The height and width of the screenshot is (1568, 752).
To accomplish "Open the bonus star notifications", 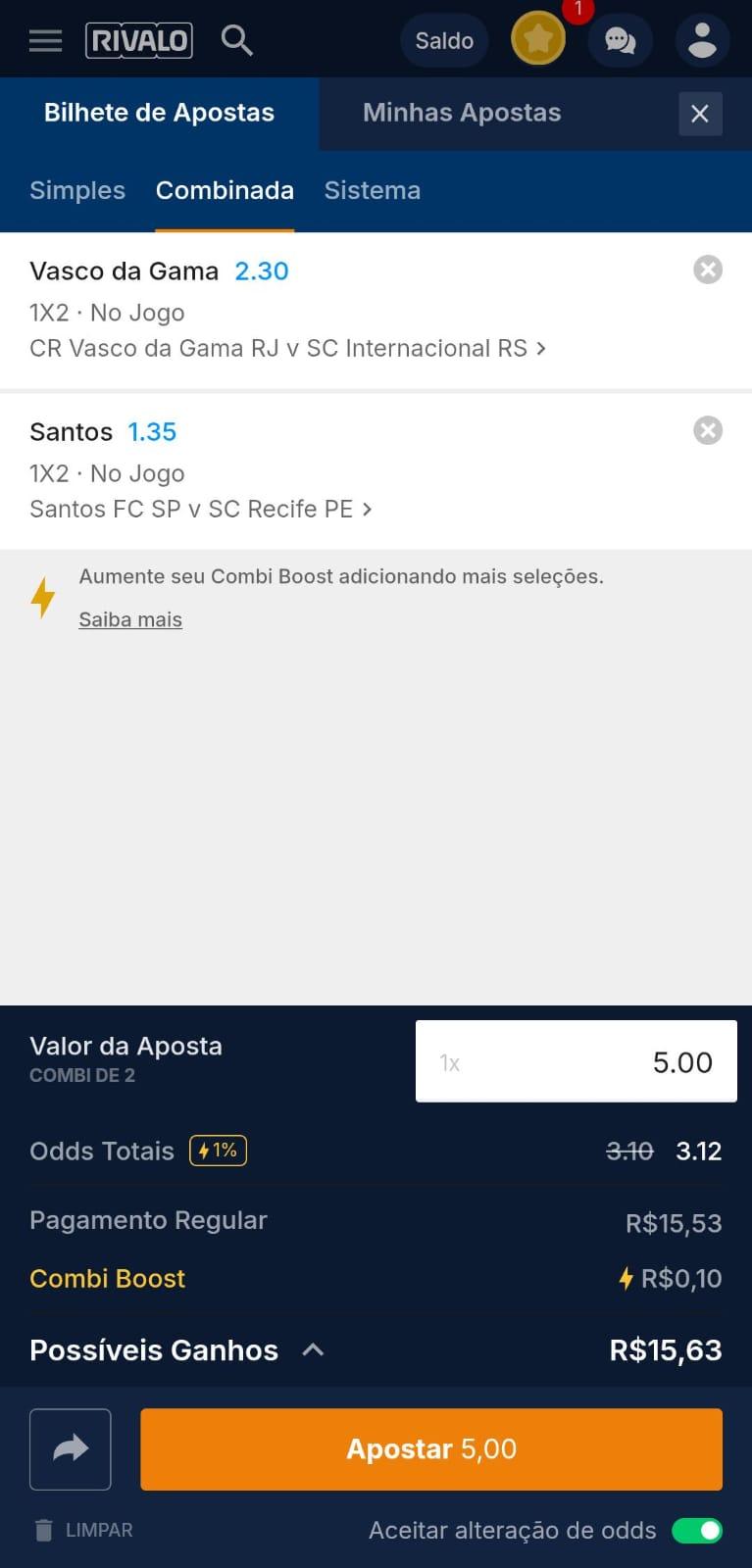I will point(537,40).
